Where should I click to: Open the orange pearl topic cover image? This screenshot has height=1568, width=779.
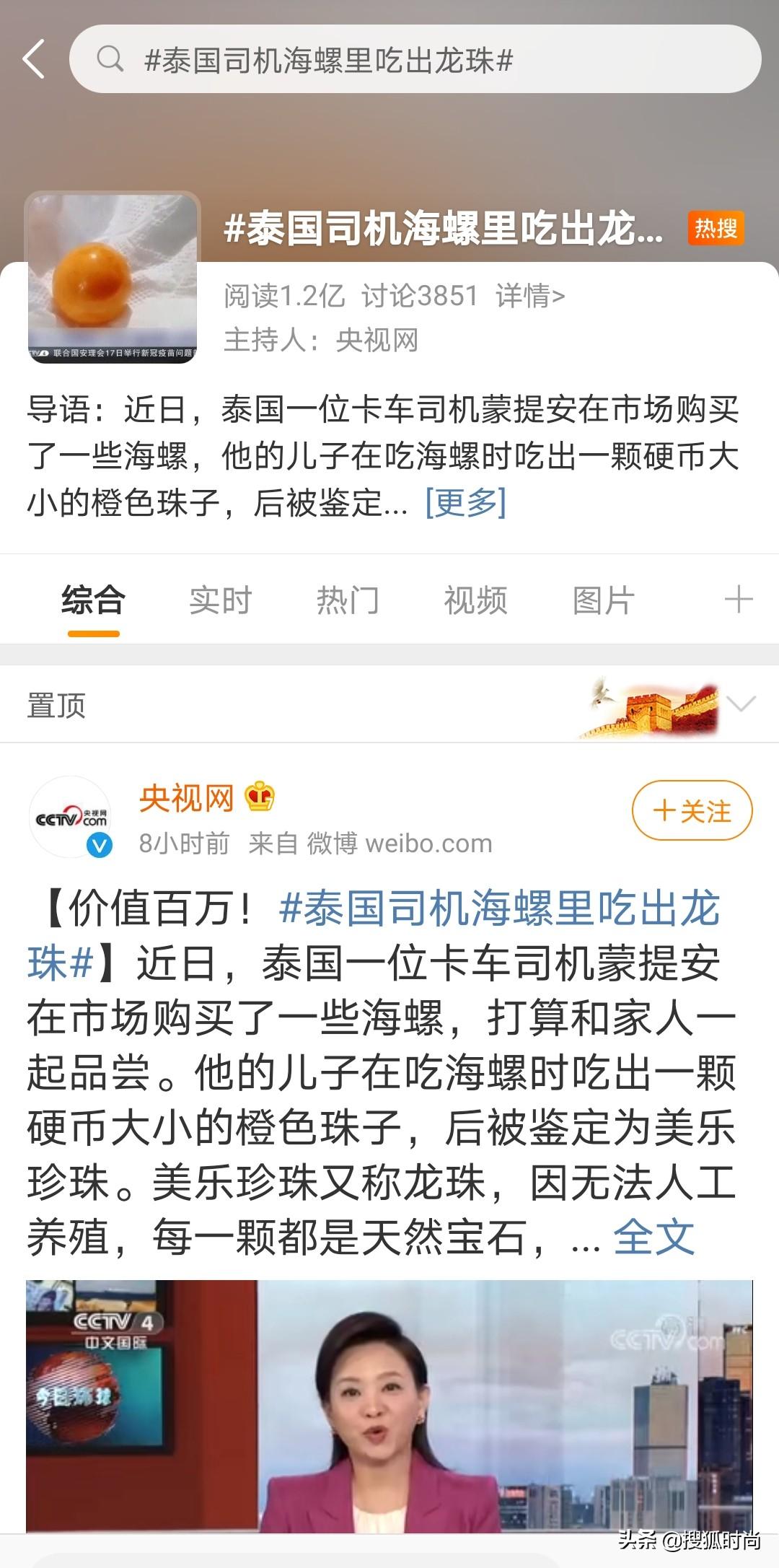pyautogui.click(x=113, y=279)
